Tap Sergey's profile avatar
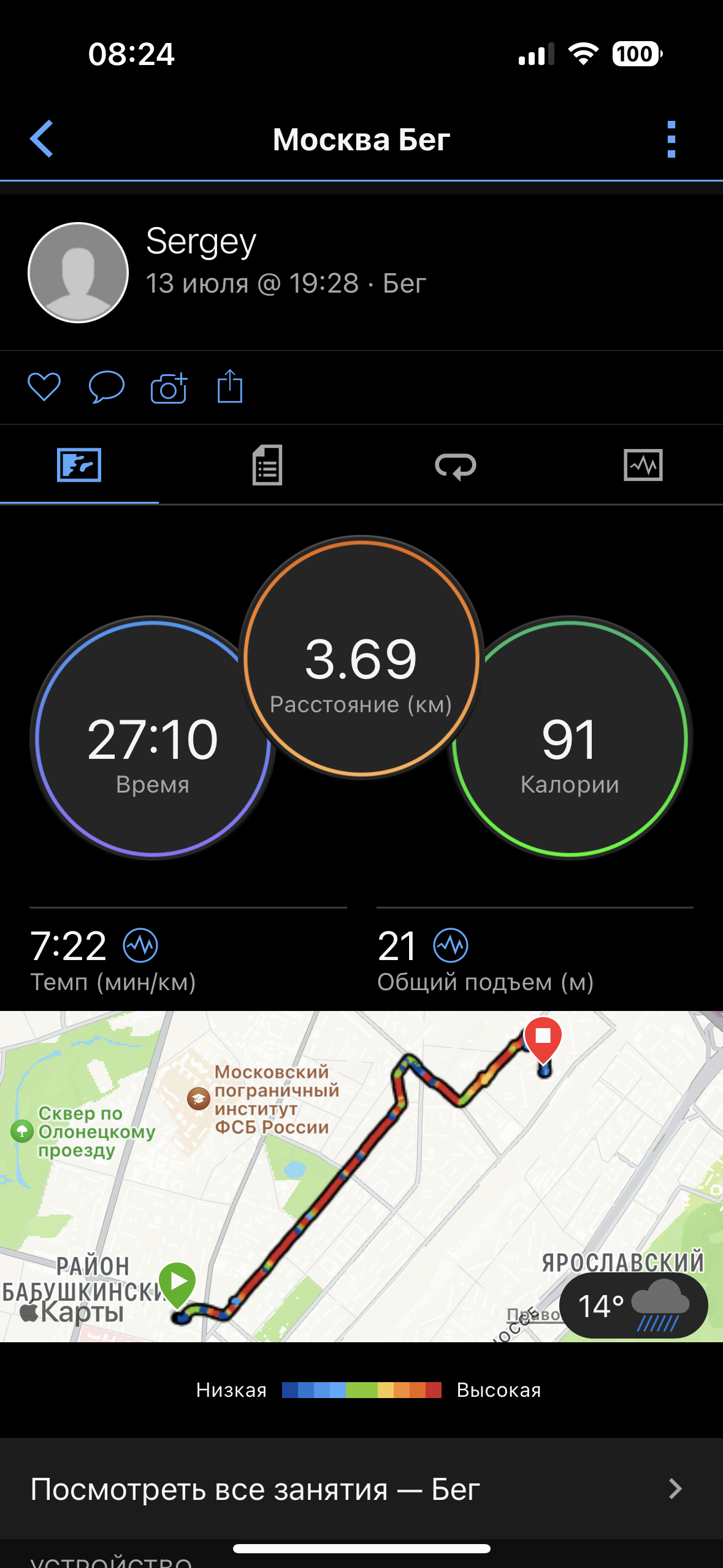This screenshot has height=1568, width=723. pos(78,272)
